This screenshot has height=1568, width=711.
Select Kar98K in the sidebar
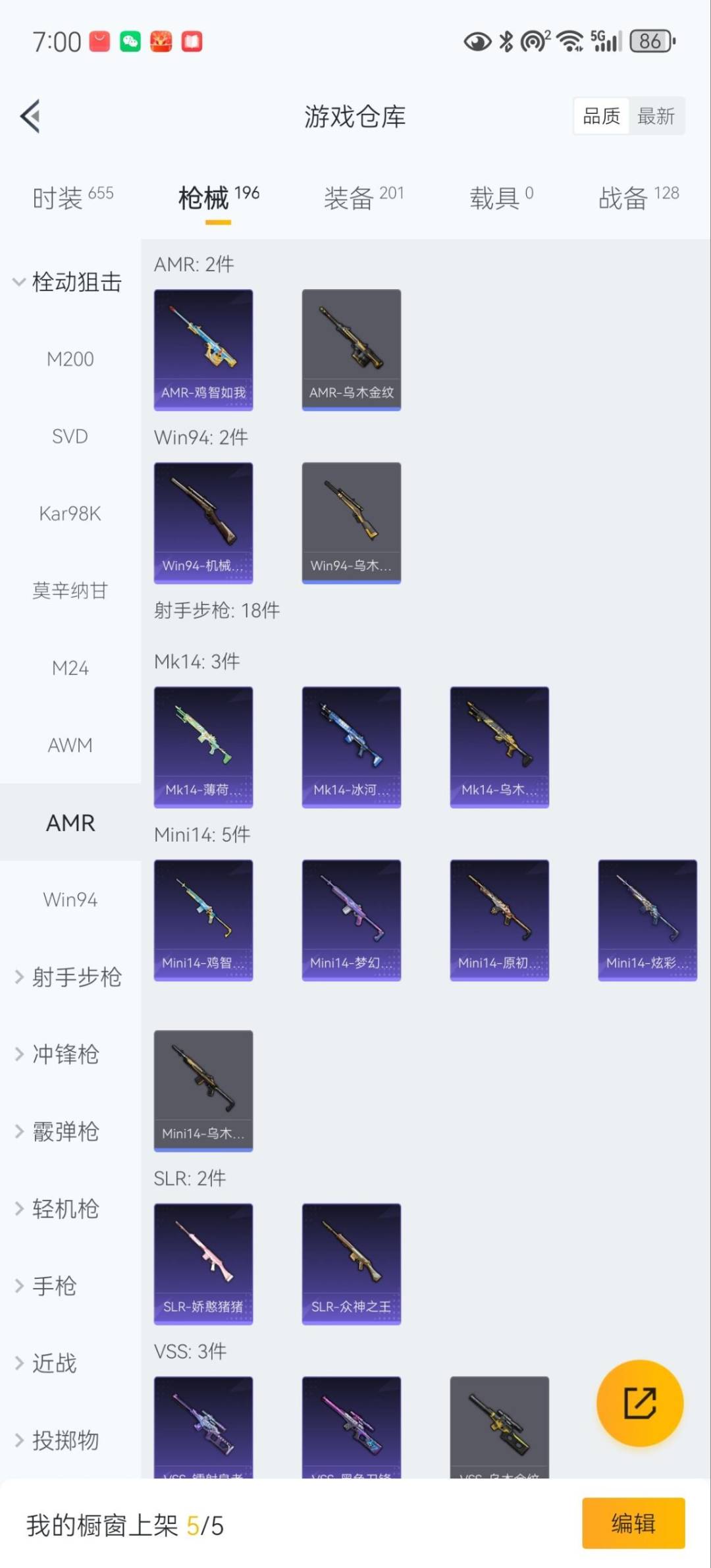(x=70, y=514)
